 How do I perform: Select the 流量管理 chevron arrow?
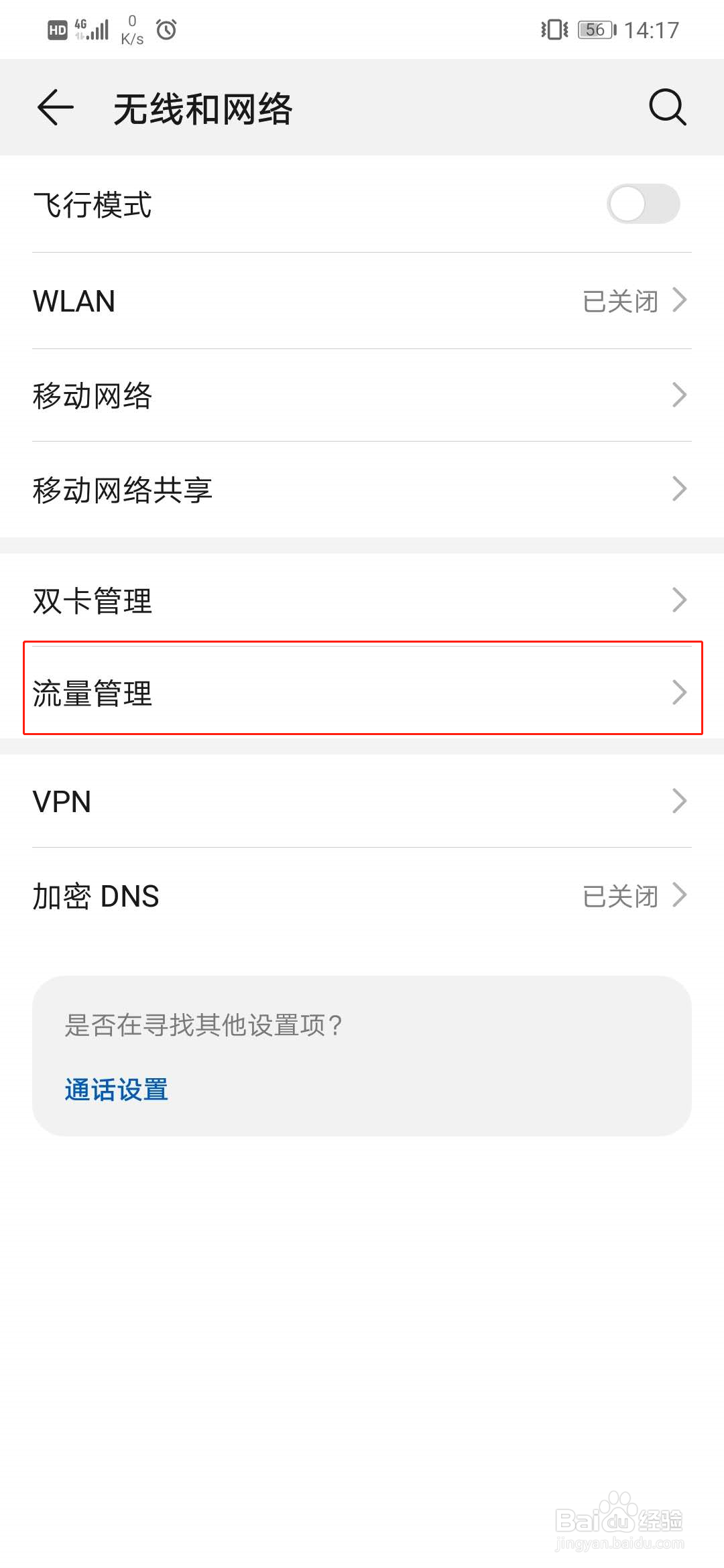coord(678,694)
